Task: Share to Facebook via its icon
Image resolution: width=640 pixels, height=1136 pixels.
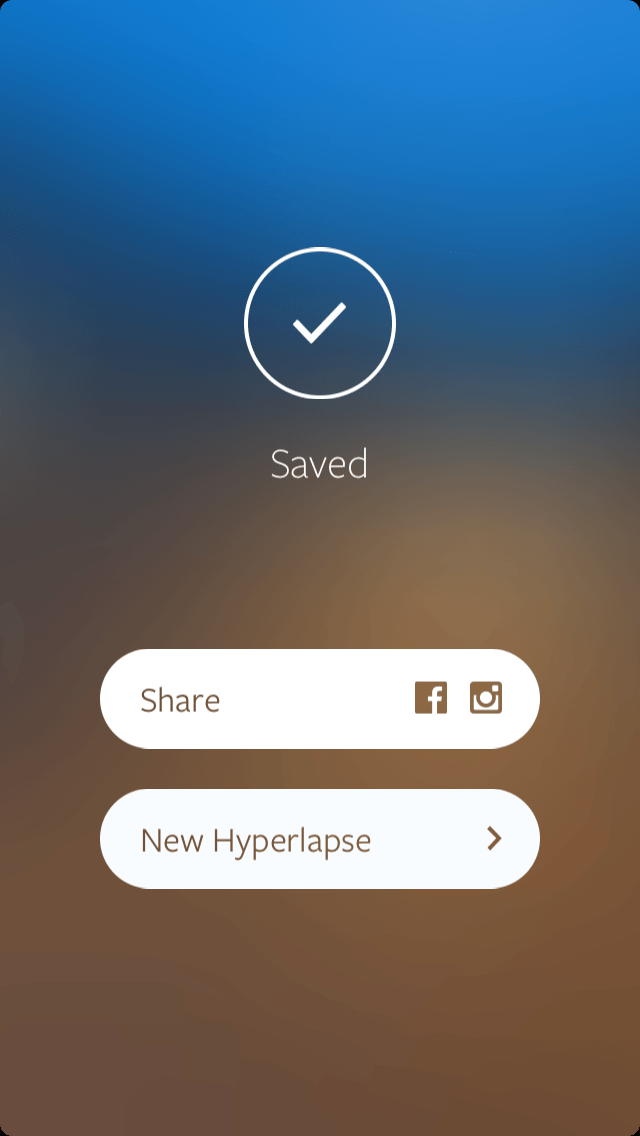Action: coord(431,698)
